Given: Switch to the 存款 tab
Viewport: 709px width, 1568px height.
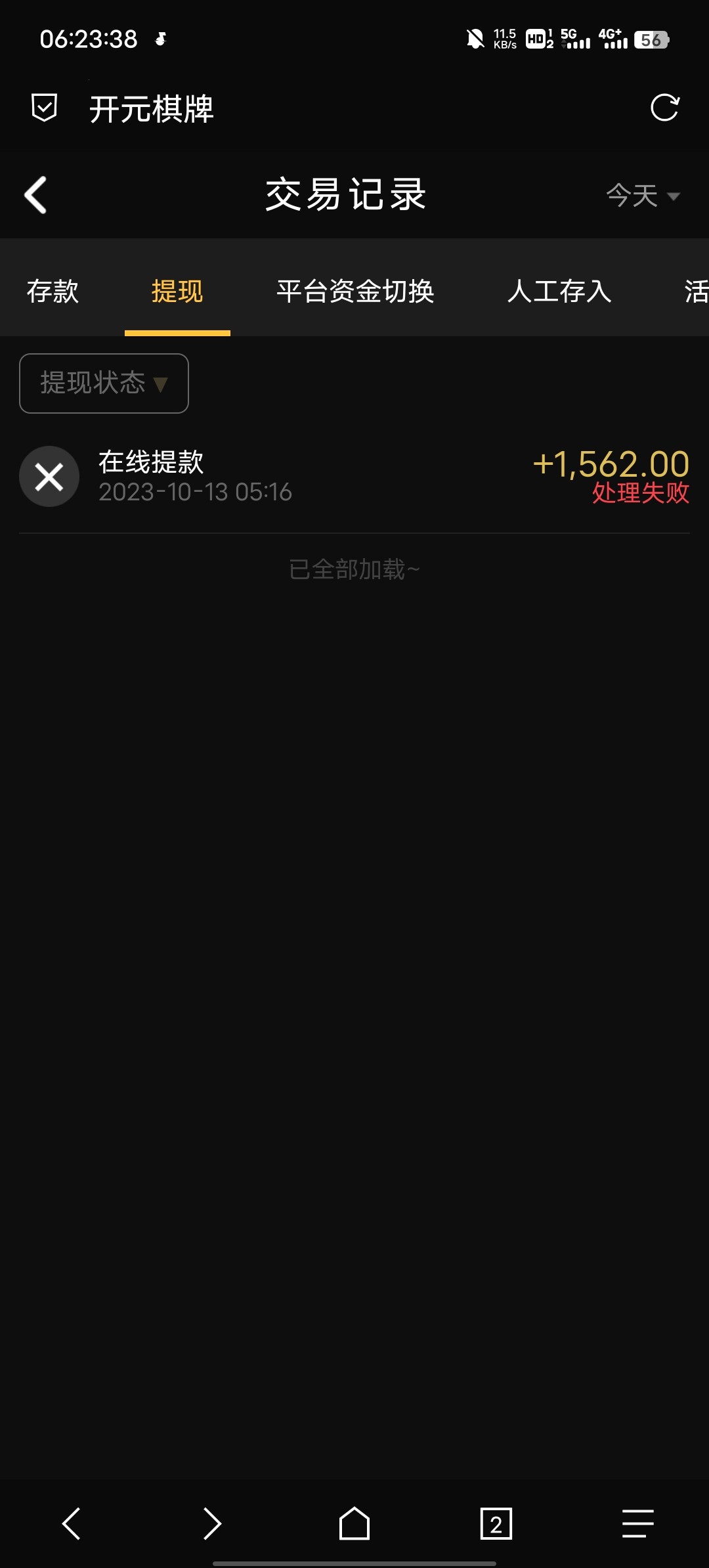Looking at the screenshot, I should click(53, 292).
